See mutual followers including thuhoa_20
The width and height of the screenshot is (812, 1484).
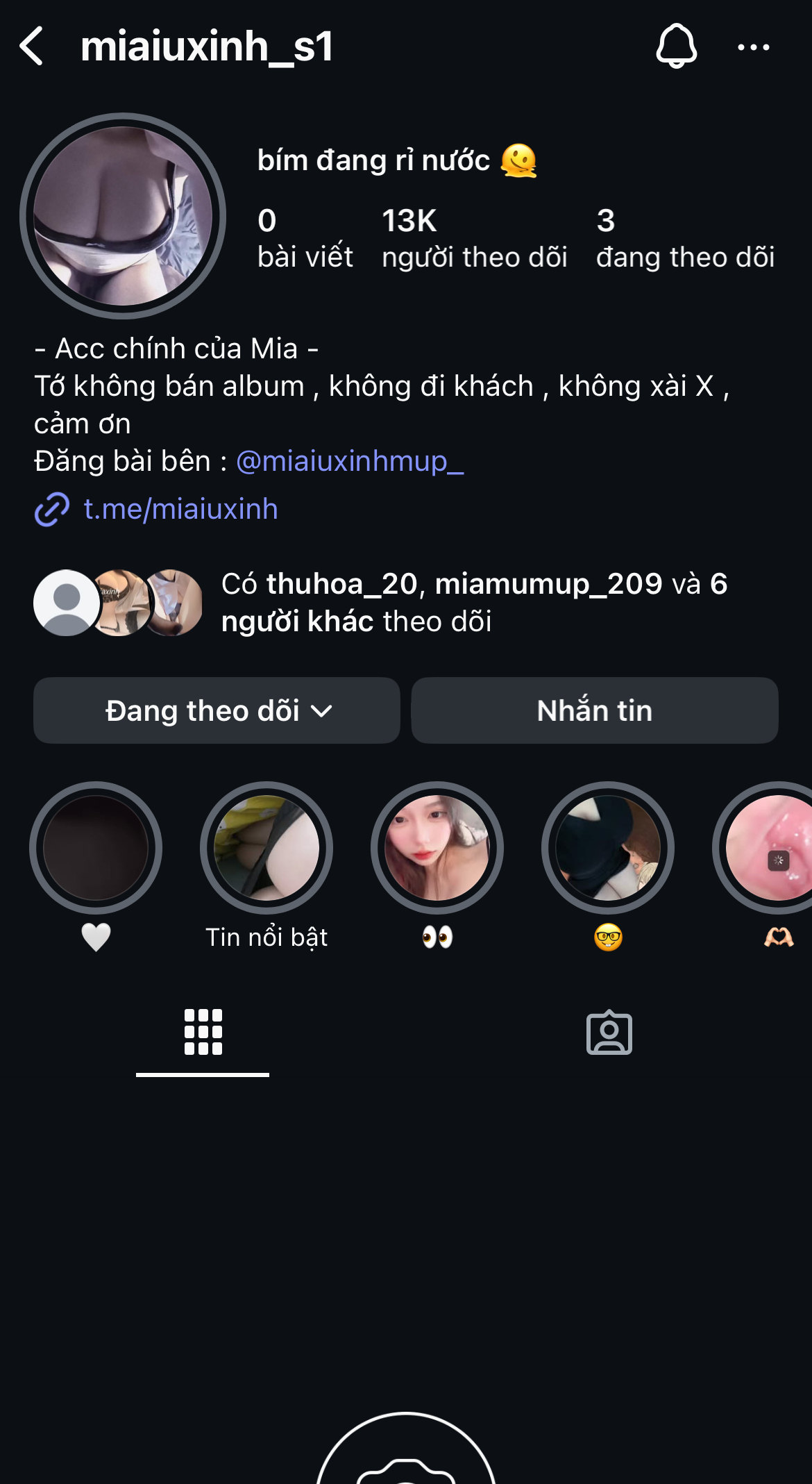[x=474, y=602]
